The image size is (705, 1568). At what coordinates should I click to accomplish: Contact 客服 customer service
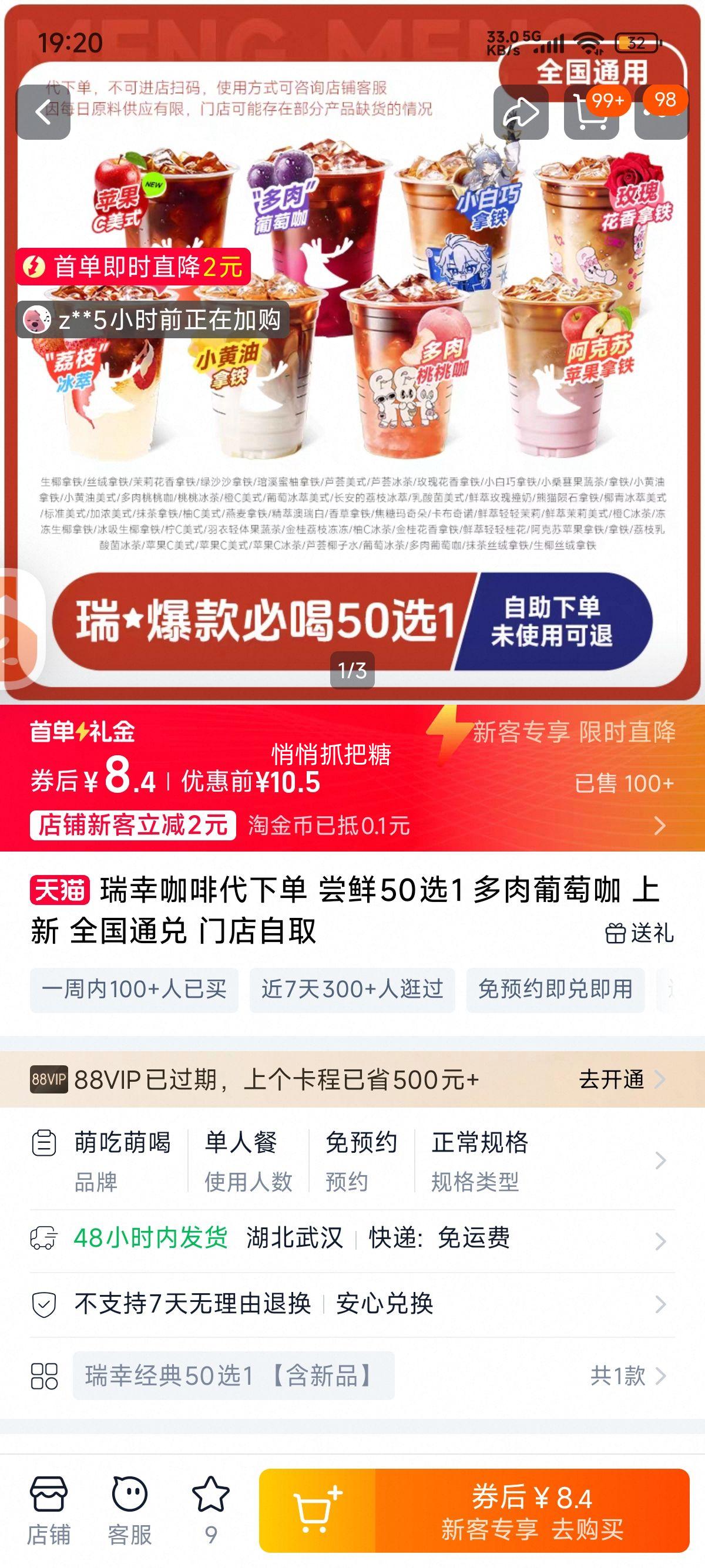pyautogui.click(x=130, y=1509)
